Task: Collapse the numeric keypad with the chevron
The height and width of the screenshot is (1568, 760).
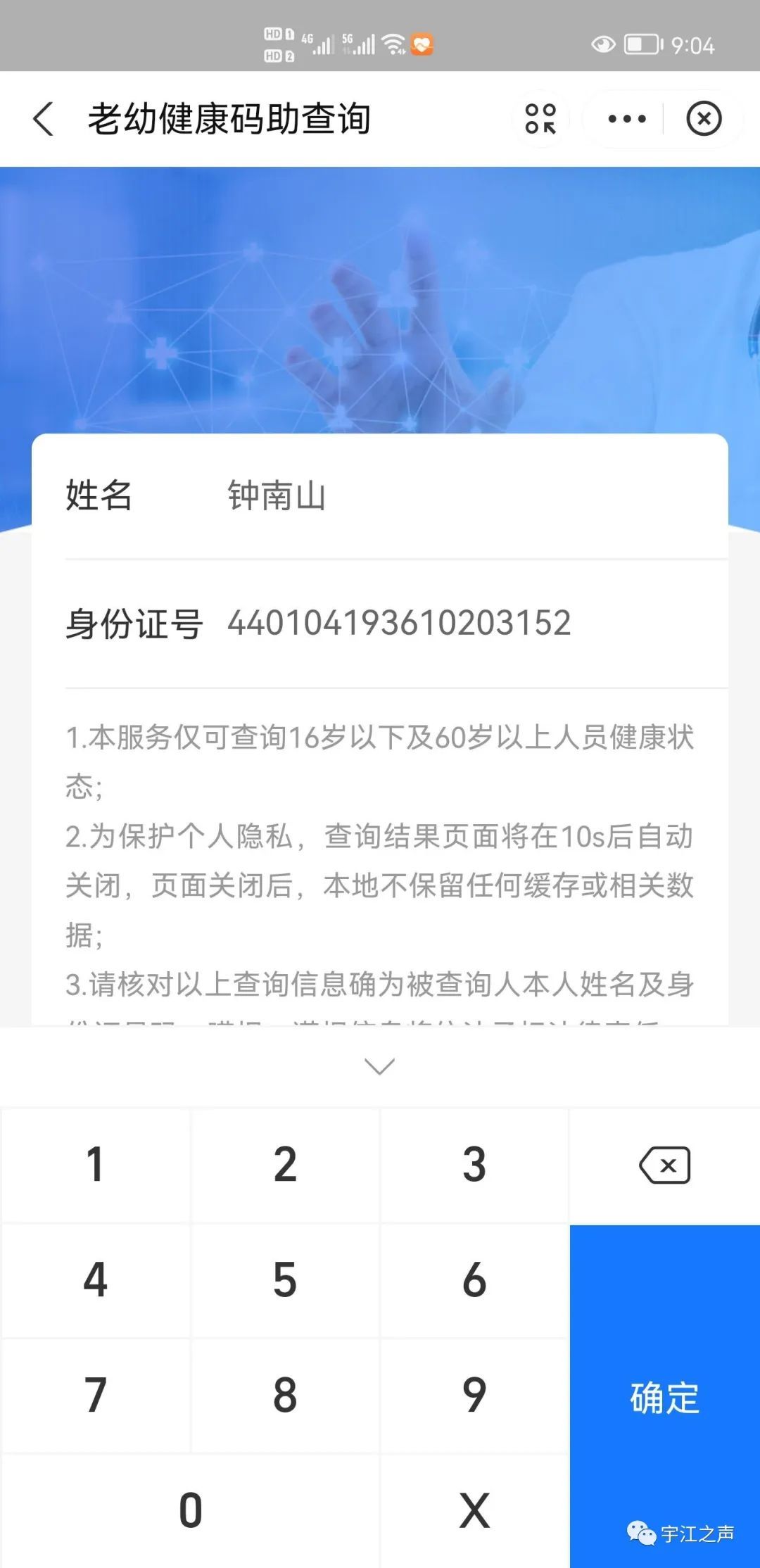Action: click(380, 1066)
